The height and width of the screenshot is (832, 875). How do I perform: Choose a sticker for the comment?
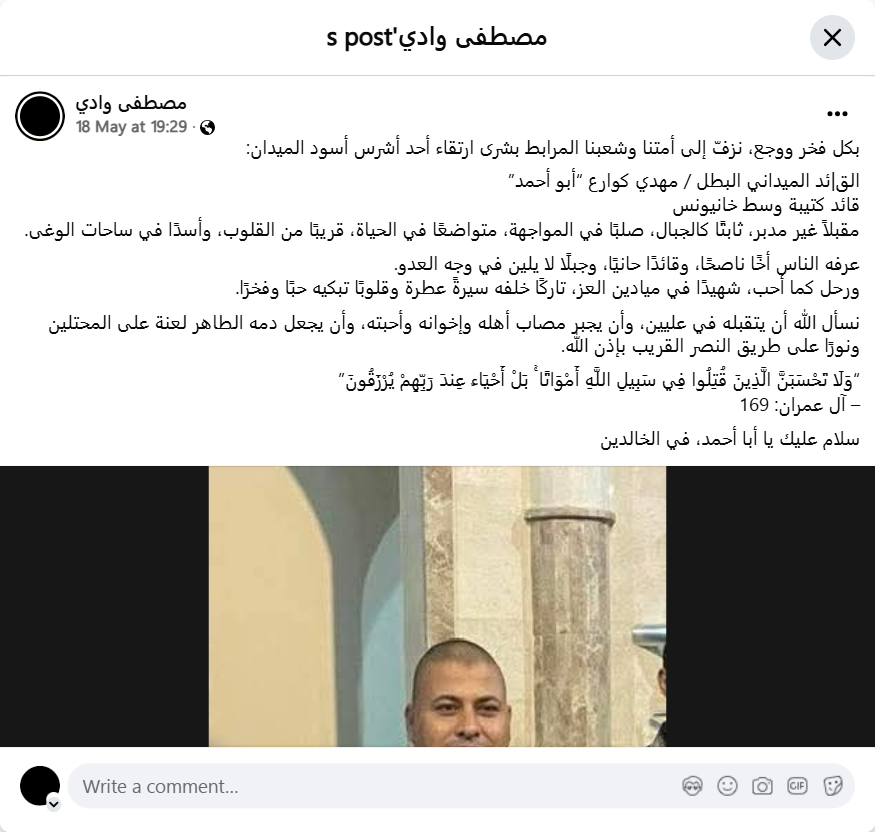pos(832,786)
